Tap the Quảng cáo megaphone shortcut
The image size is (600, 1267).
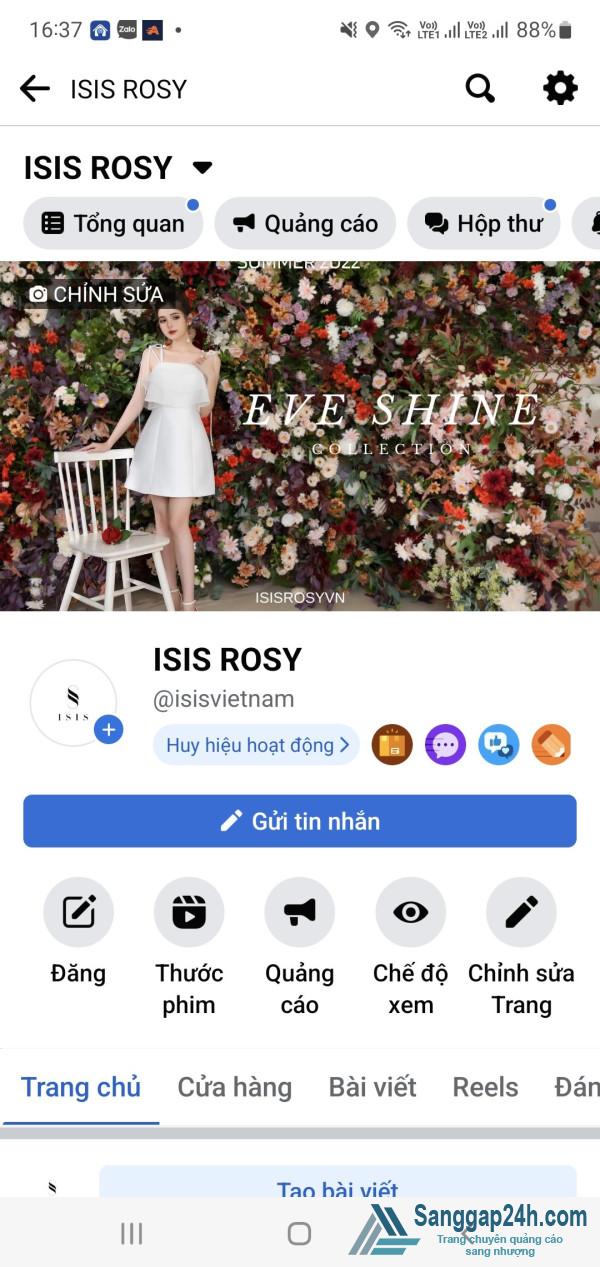tap(299, 912)
